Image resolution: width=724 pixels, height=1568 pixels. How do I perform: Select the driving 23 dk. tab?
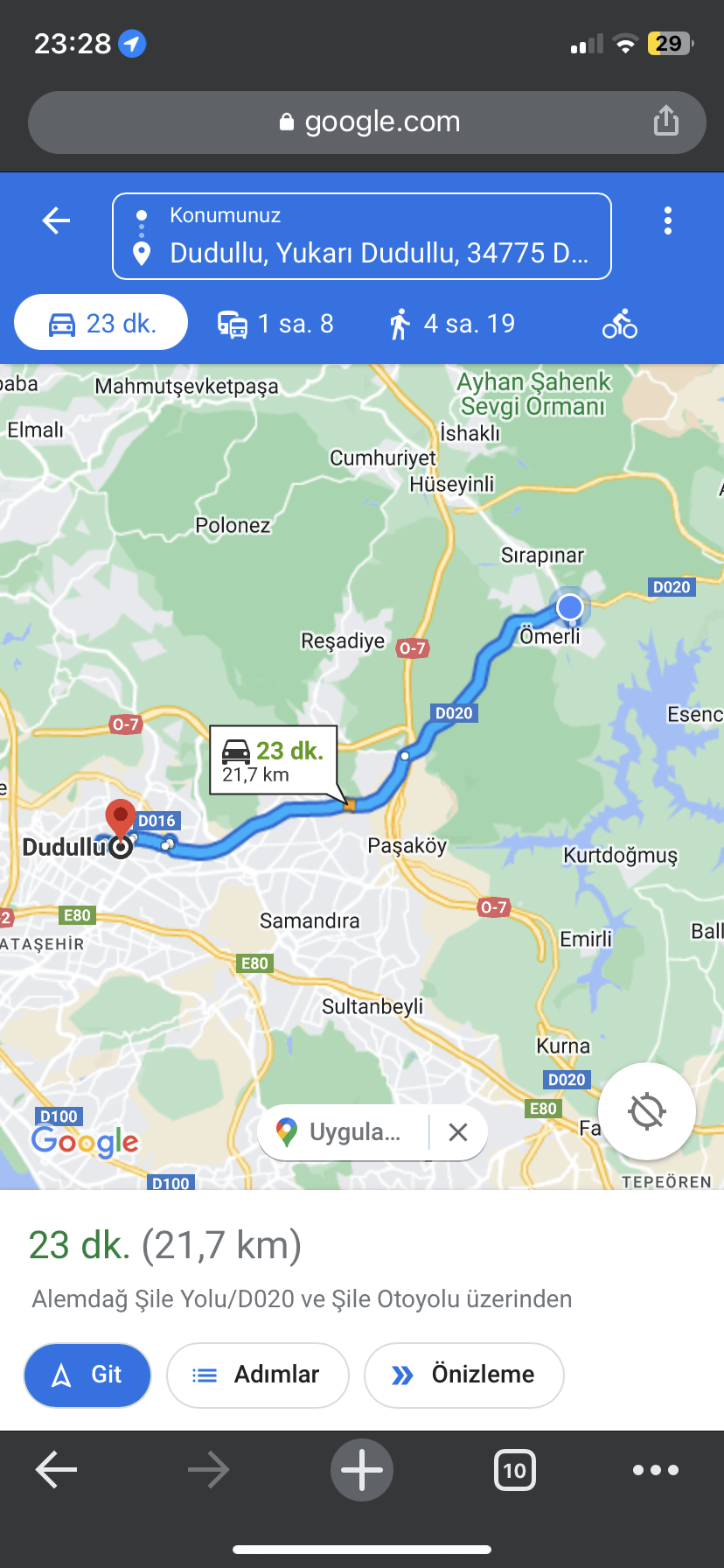pyautogui.click(x=101, y=323)
